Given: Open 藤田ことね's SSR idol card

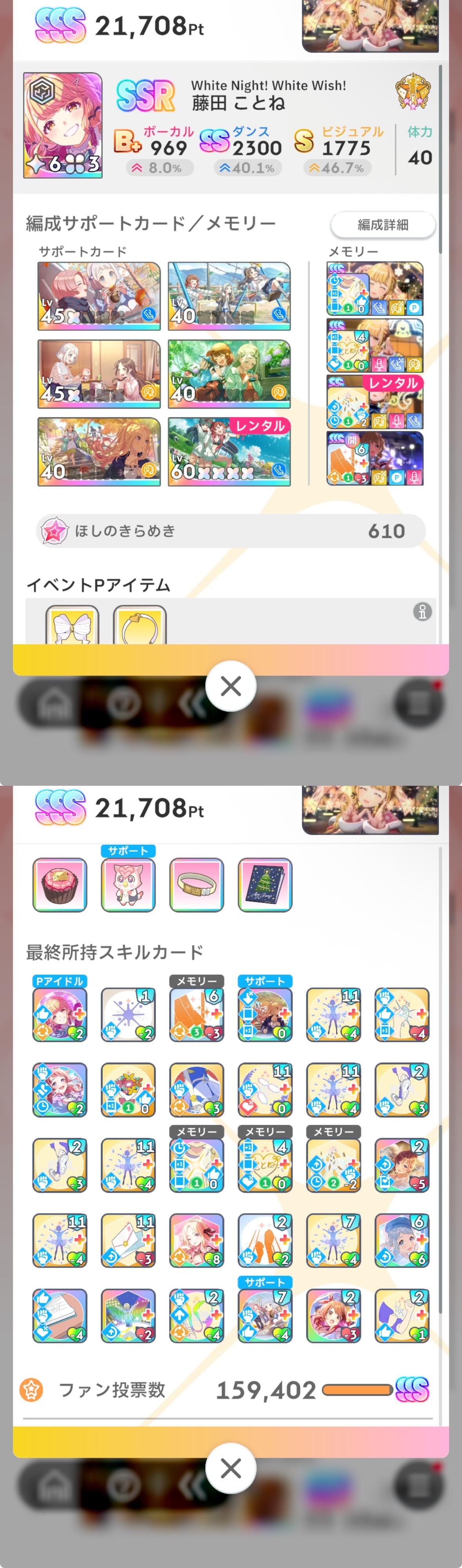Looking at the screenshot, I should click(63, 125).
